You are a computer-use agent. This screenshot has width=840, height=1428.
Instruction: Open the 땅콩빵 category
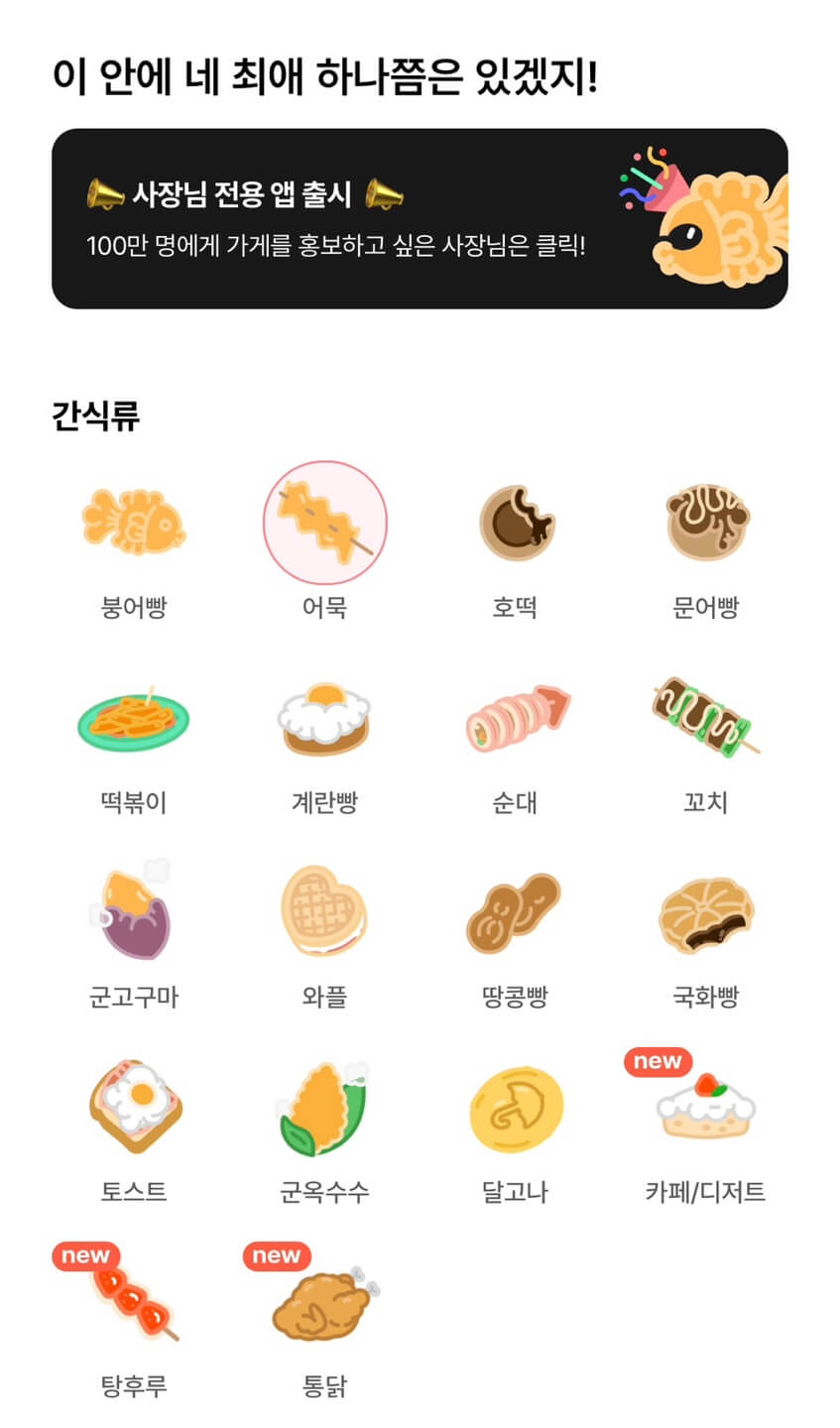coord(515,933)
